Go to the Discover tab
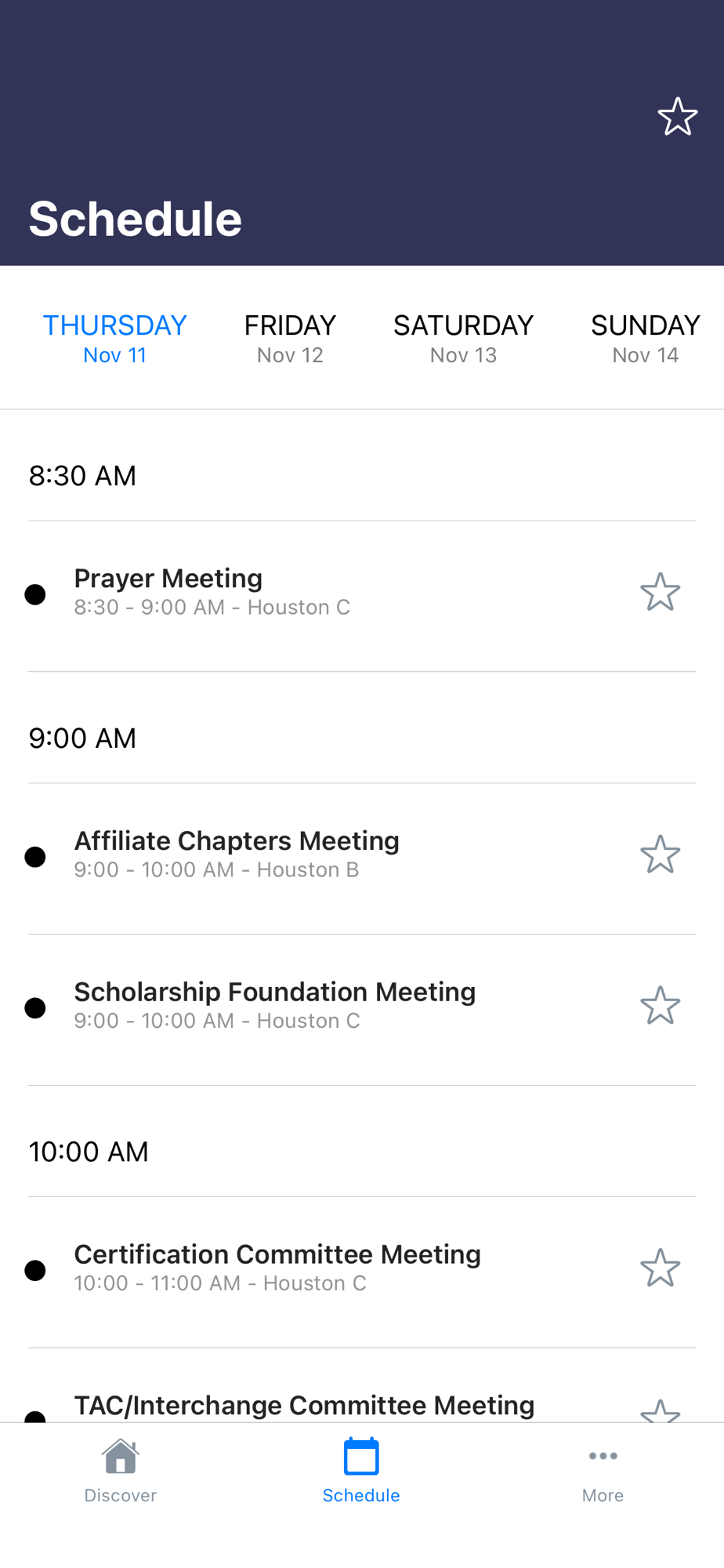Screen dimensions: 724x1568 coord(121,1472)
